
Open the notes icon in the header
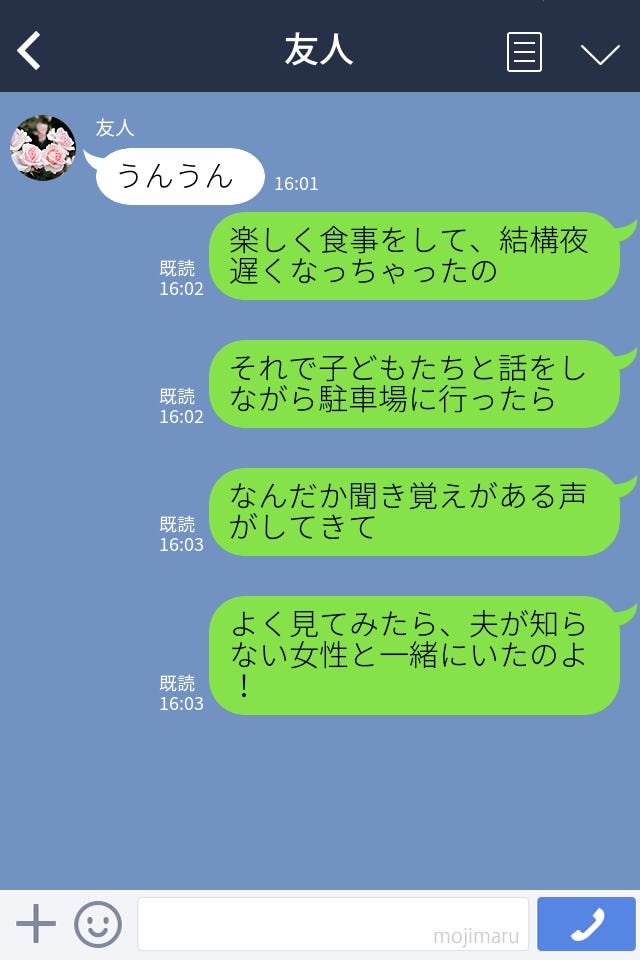[x=524, y=52]
